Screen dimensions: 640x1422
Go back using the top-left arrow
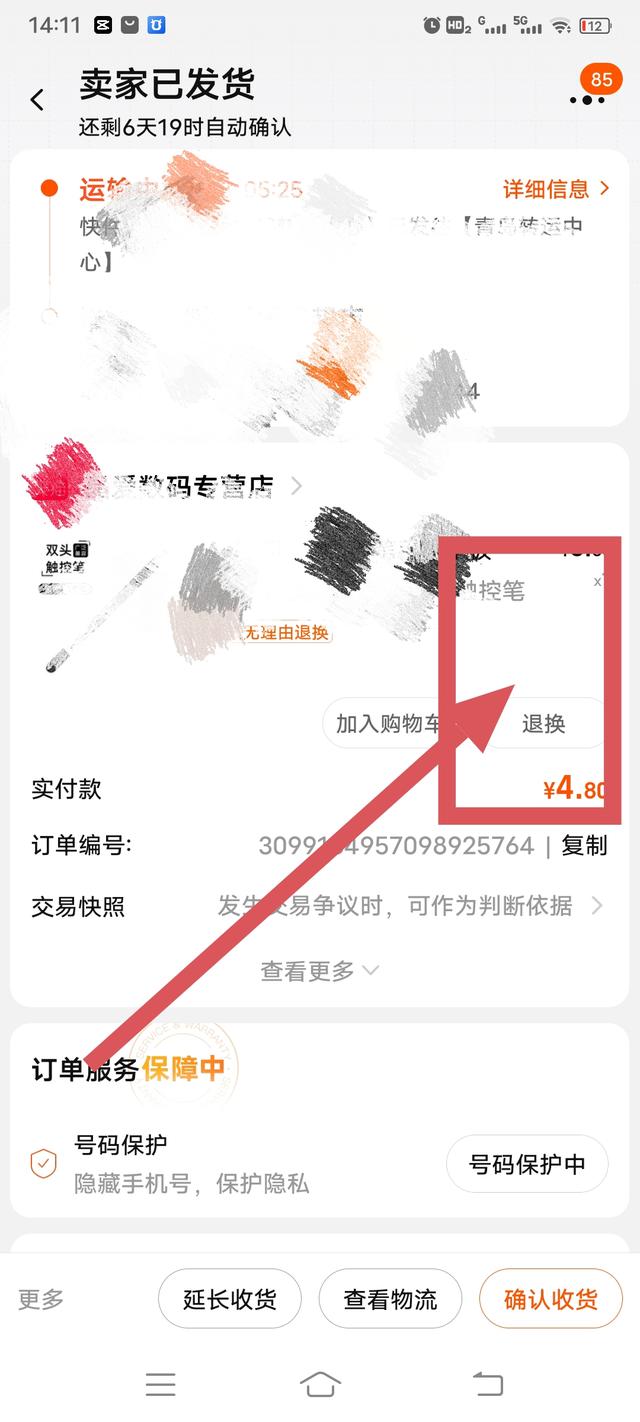(x=37, y=100)
